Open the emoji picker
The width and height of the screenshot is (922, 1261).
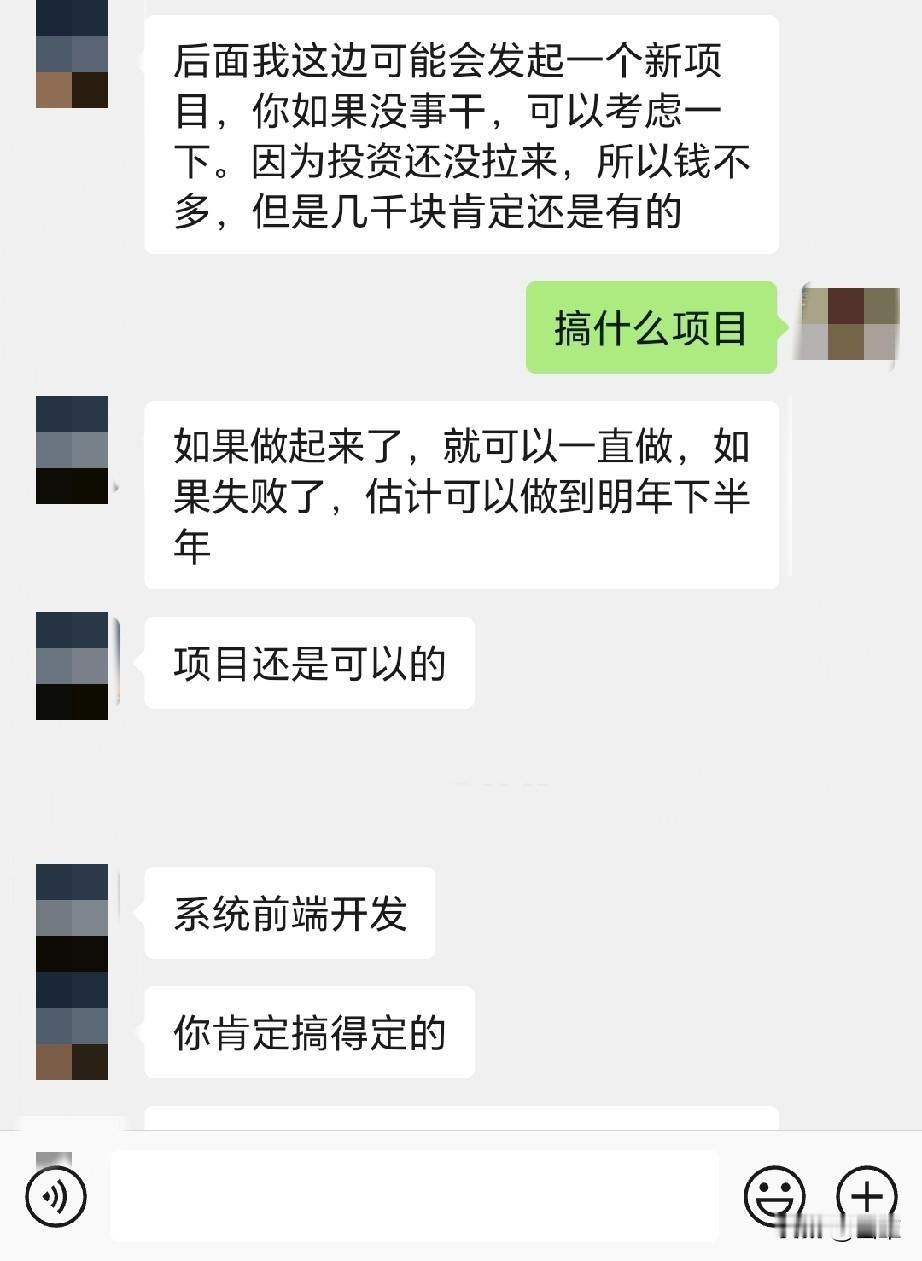[774, 1196]
